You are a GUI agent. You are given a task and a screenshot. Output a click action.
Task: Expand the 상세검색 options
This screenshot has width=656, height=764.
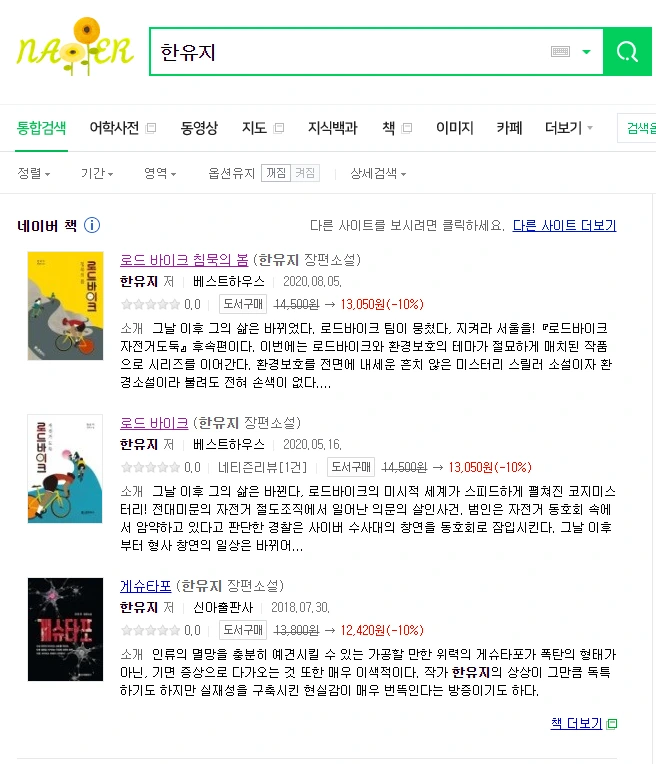pyautogui.click(x=378, y=173)
